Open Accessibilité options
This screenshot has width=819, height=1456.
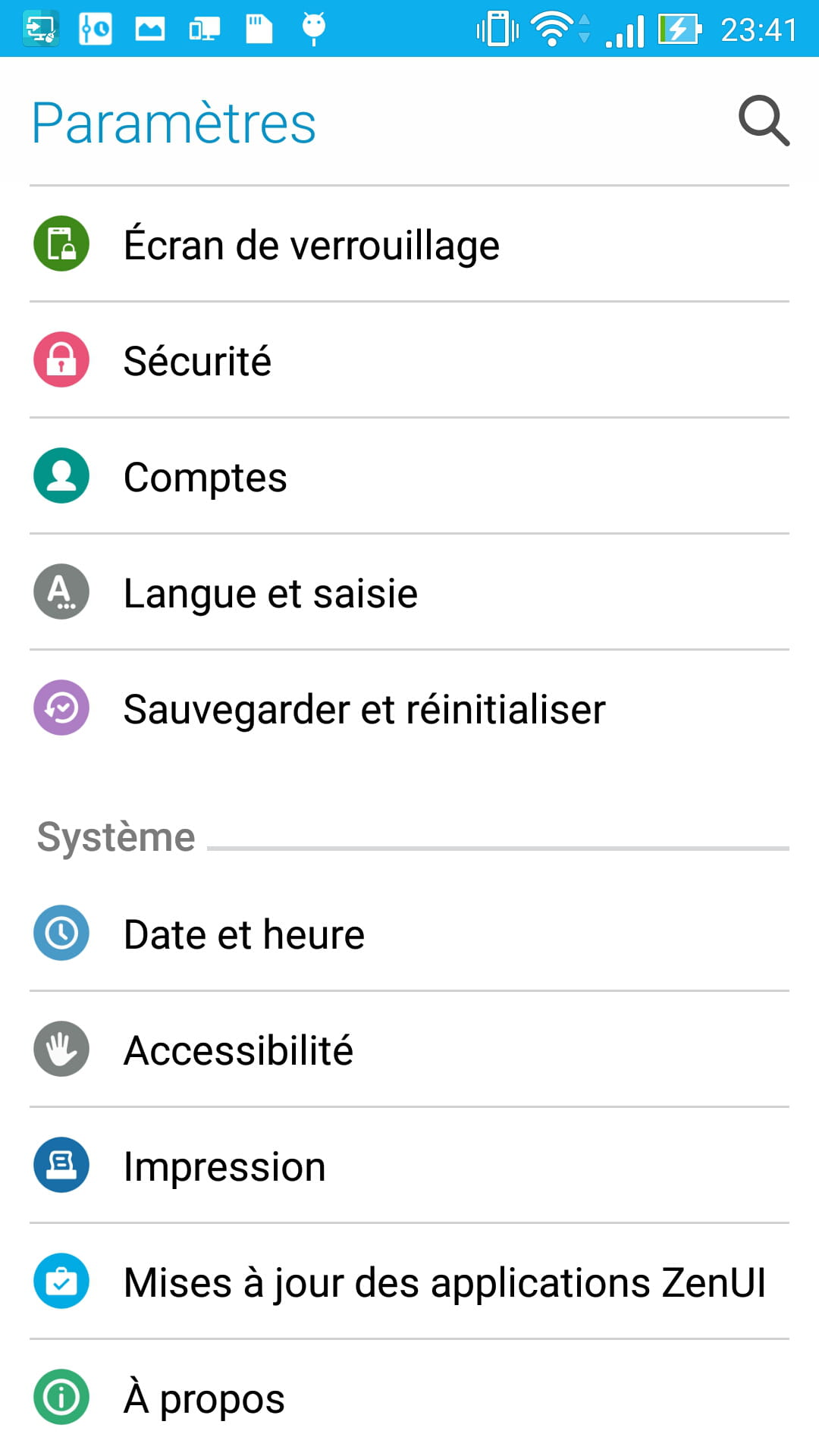pyautogui.click(x=238, y=1050)
